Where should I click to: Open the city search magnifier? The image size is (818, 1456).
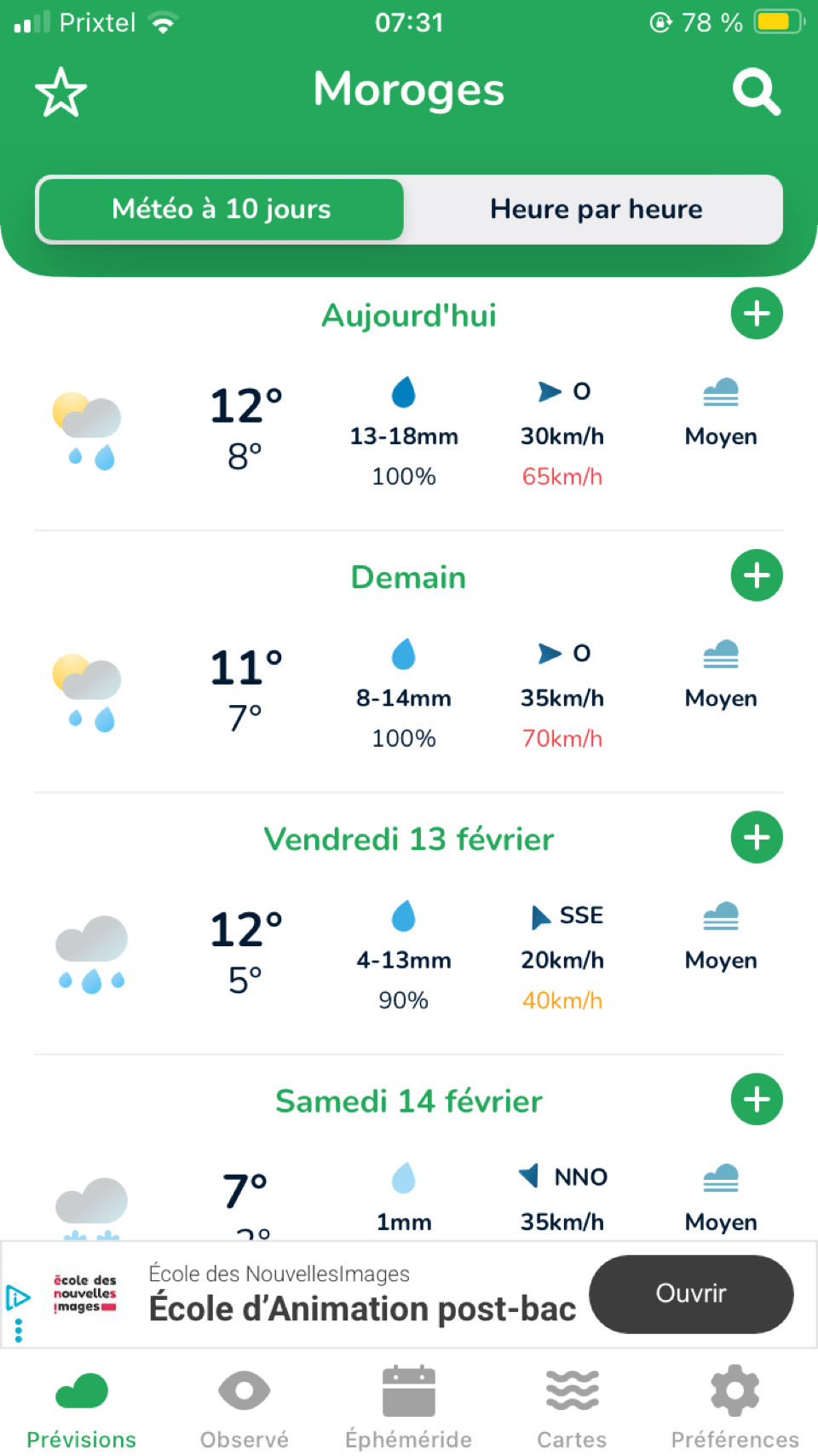pos(756,92)
